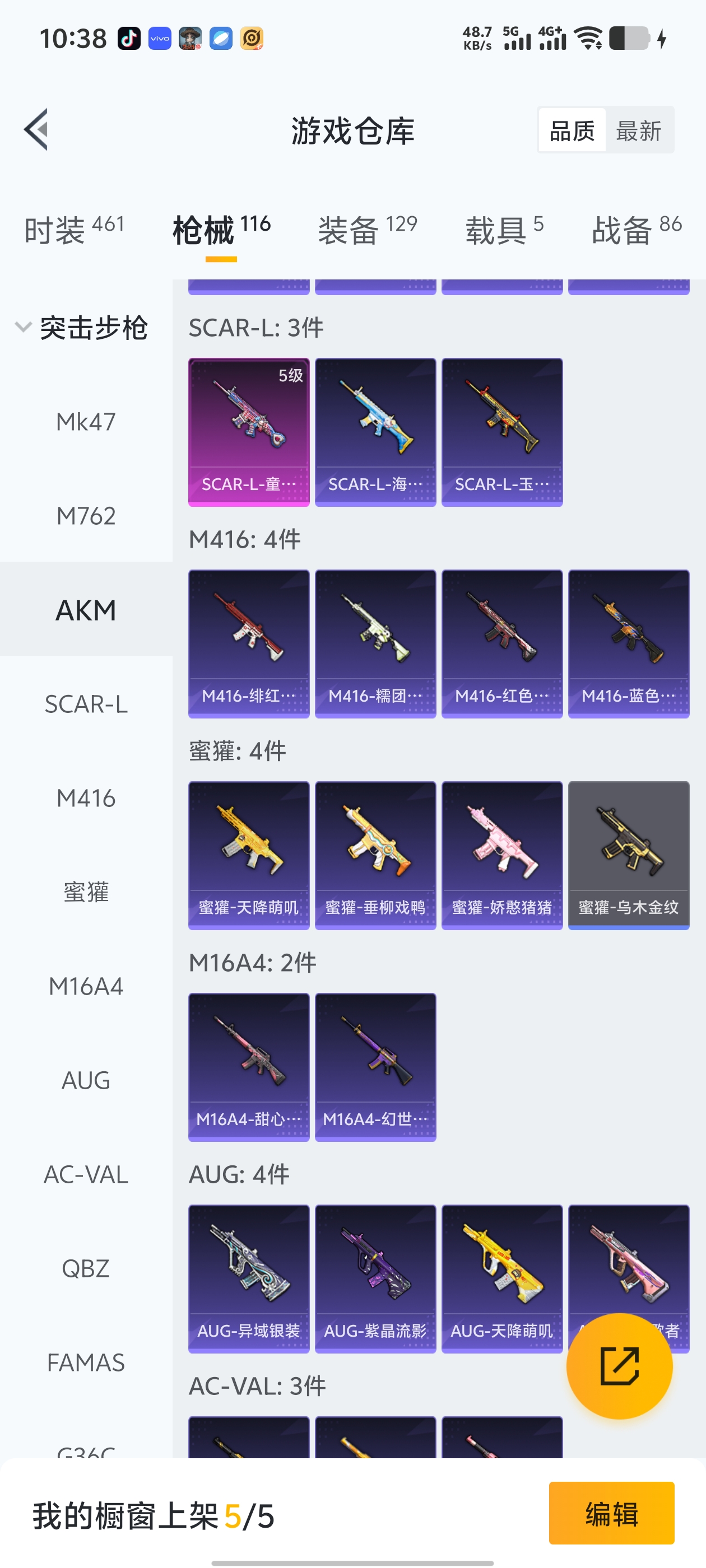
Task: View the 蜜獾-乌木金纹 skin
Action: [629, 855]
